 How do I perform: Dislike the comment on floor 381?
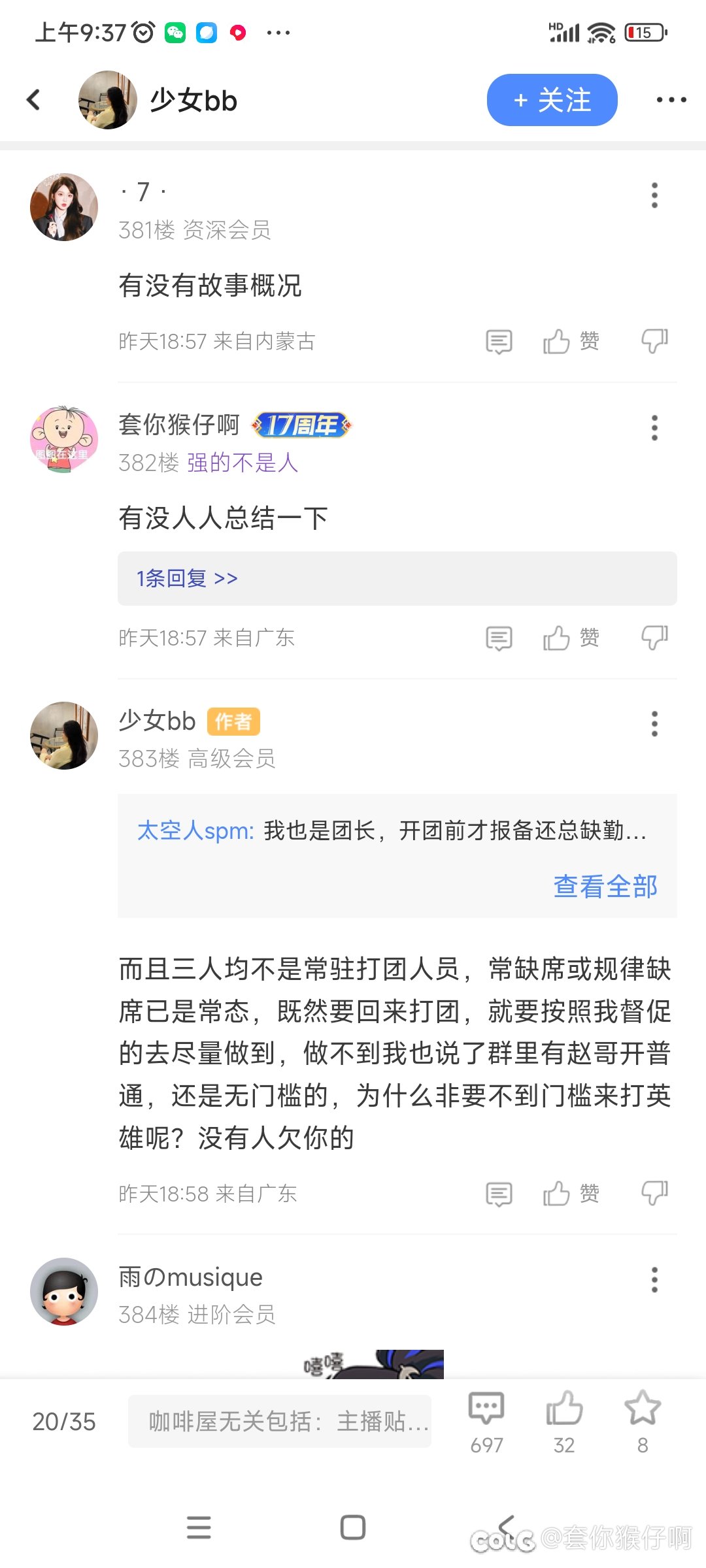coord(654,341)
